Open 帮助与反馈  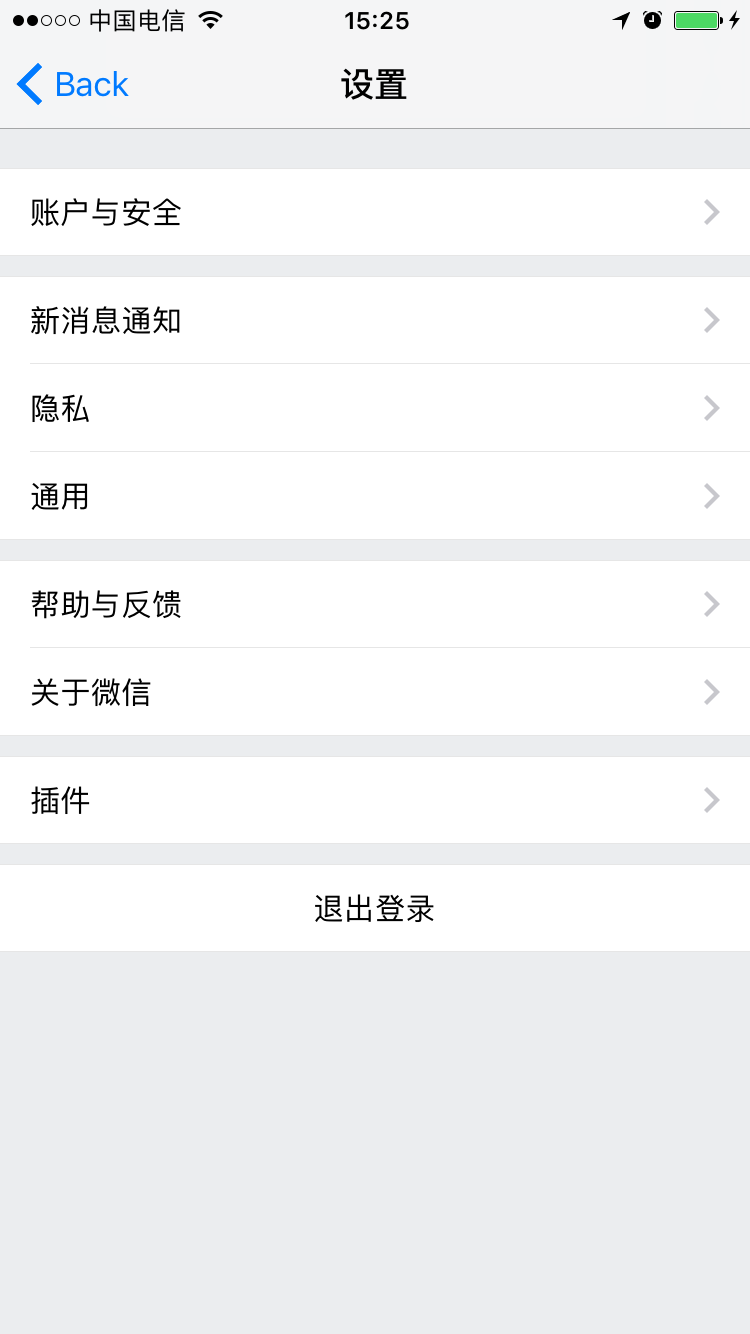(x=375, y=604)
